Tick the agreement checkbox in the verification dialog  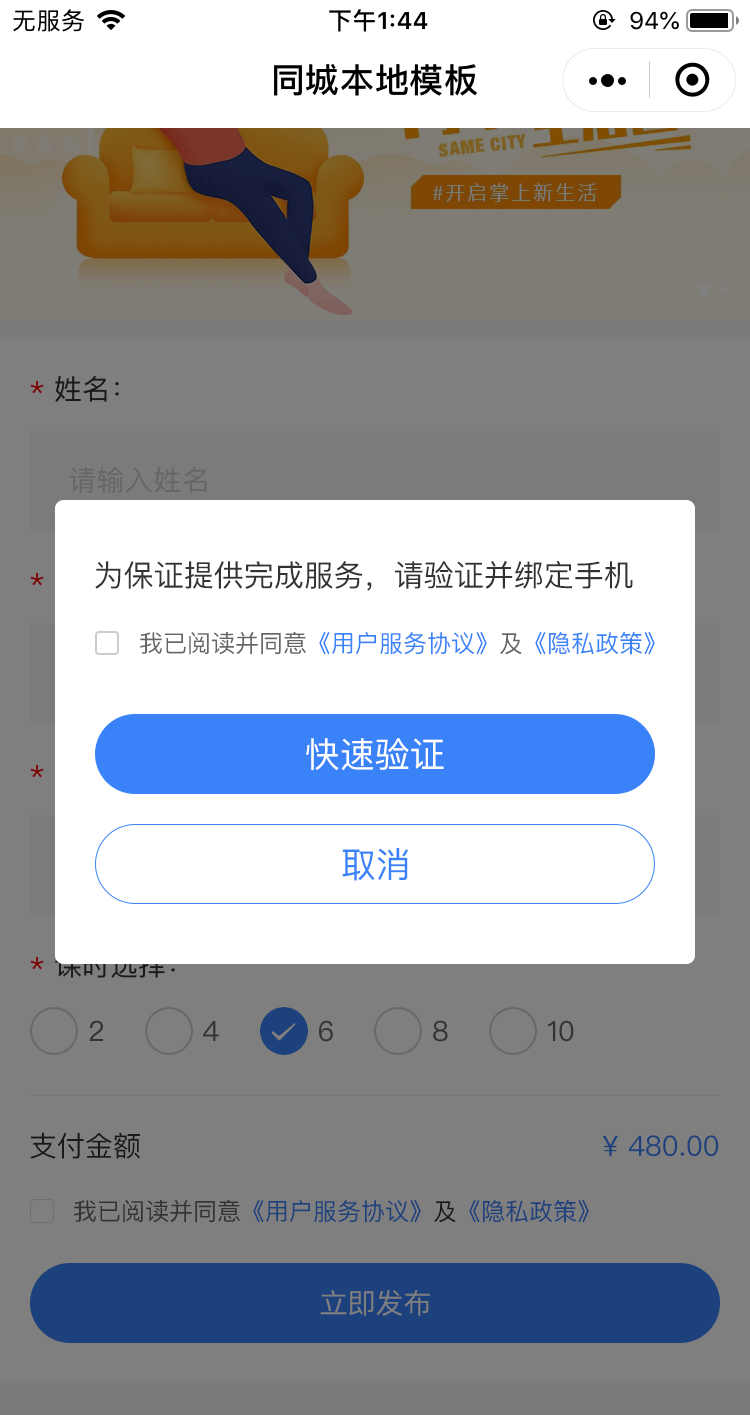click(x=107, y=643)
